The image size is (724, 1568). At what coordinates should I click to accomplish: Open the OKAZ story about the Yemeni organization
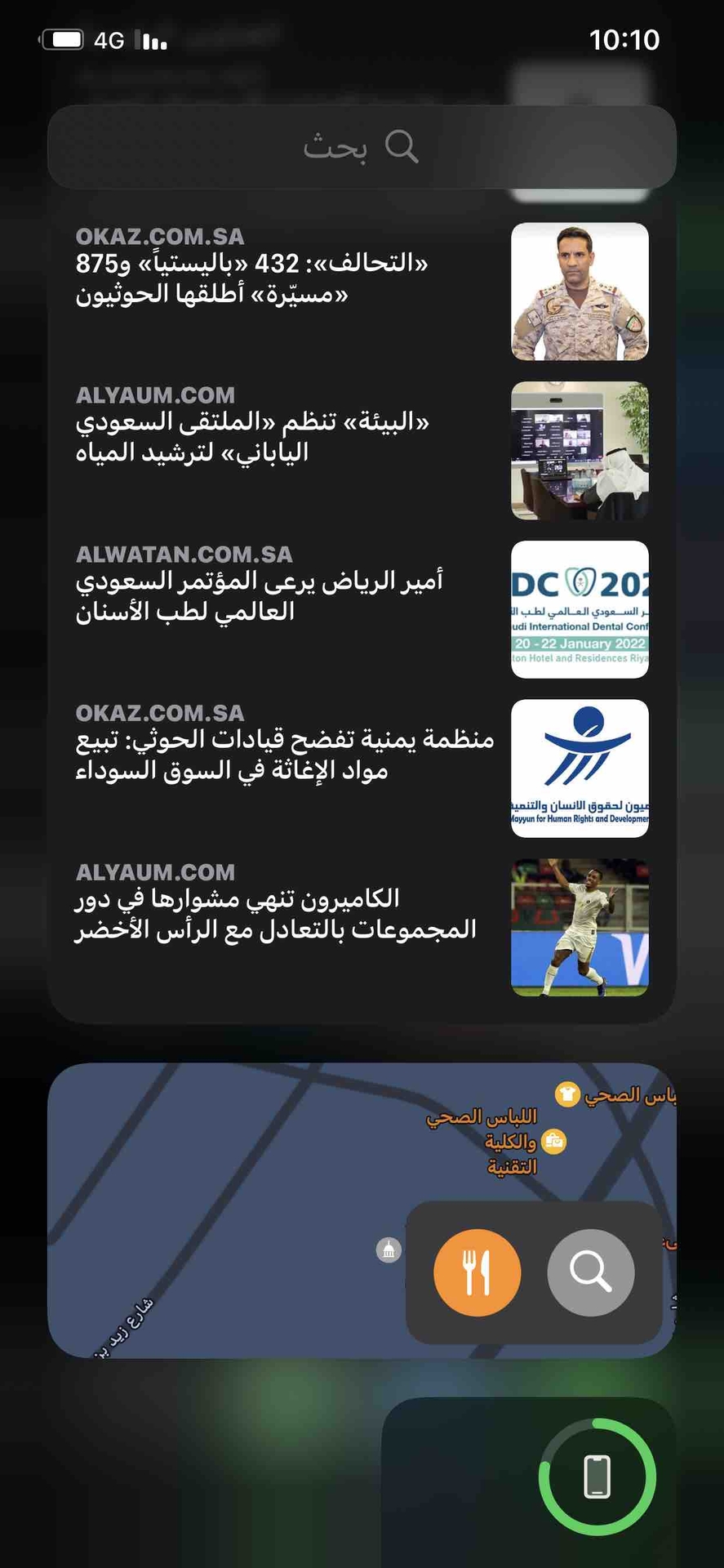(x=362, y=768)
